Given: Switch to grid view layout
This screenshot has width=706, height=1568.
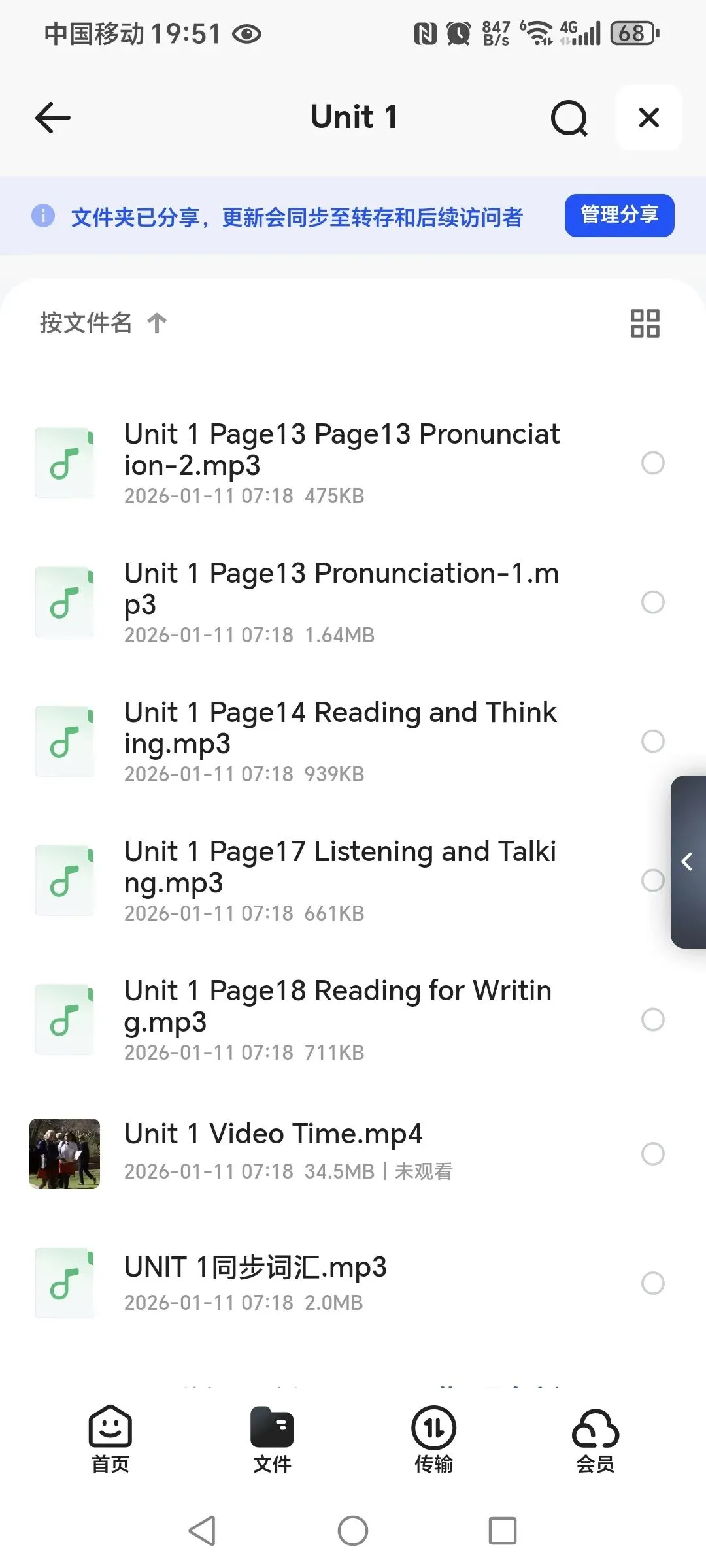Looking at the screenshot, I should (645, 323).
